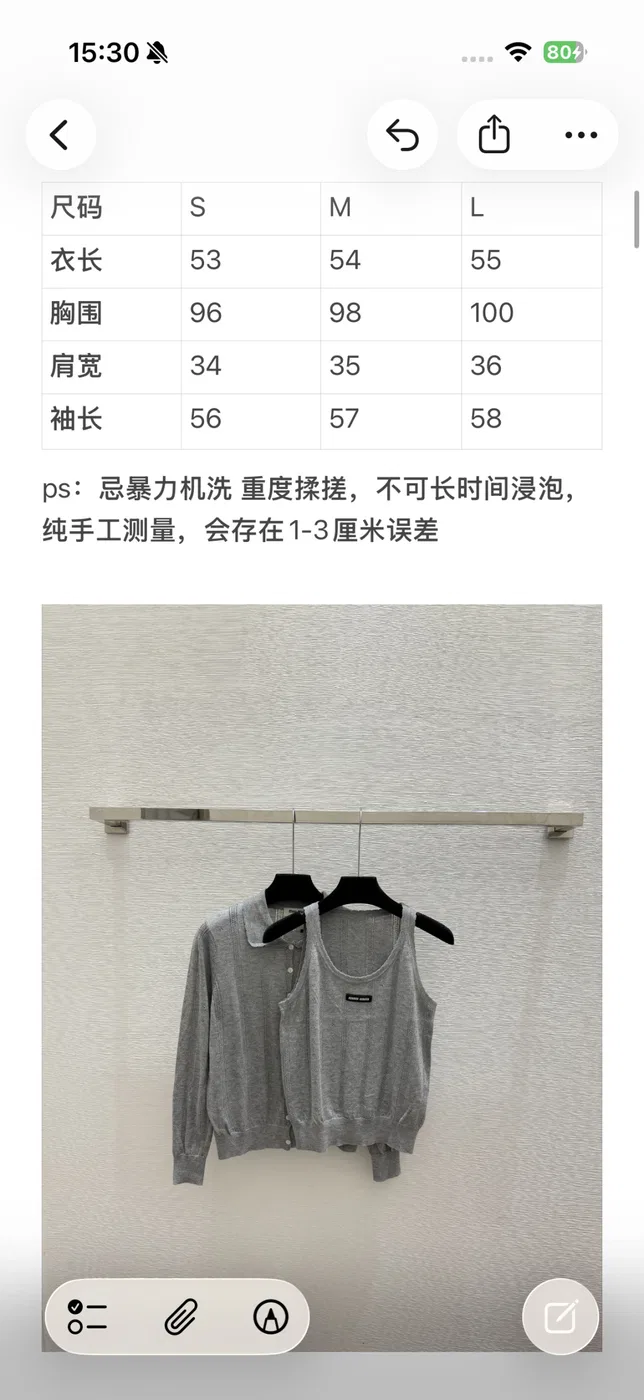The height and width of the screenshot is (1400, 644).
Task: Attach a file with the paperclip
Action: click(180, 1317)
